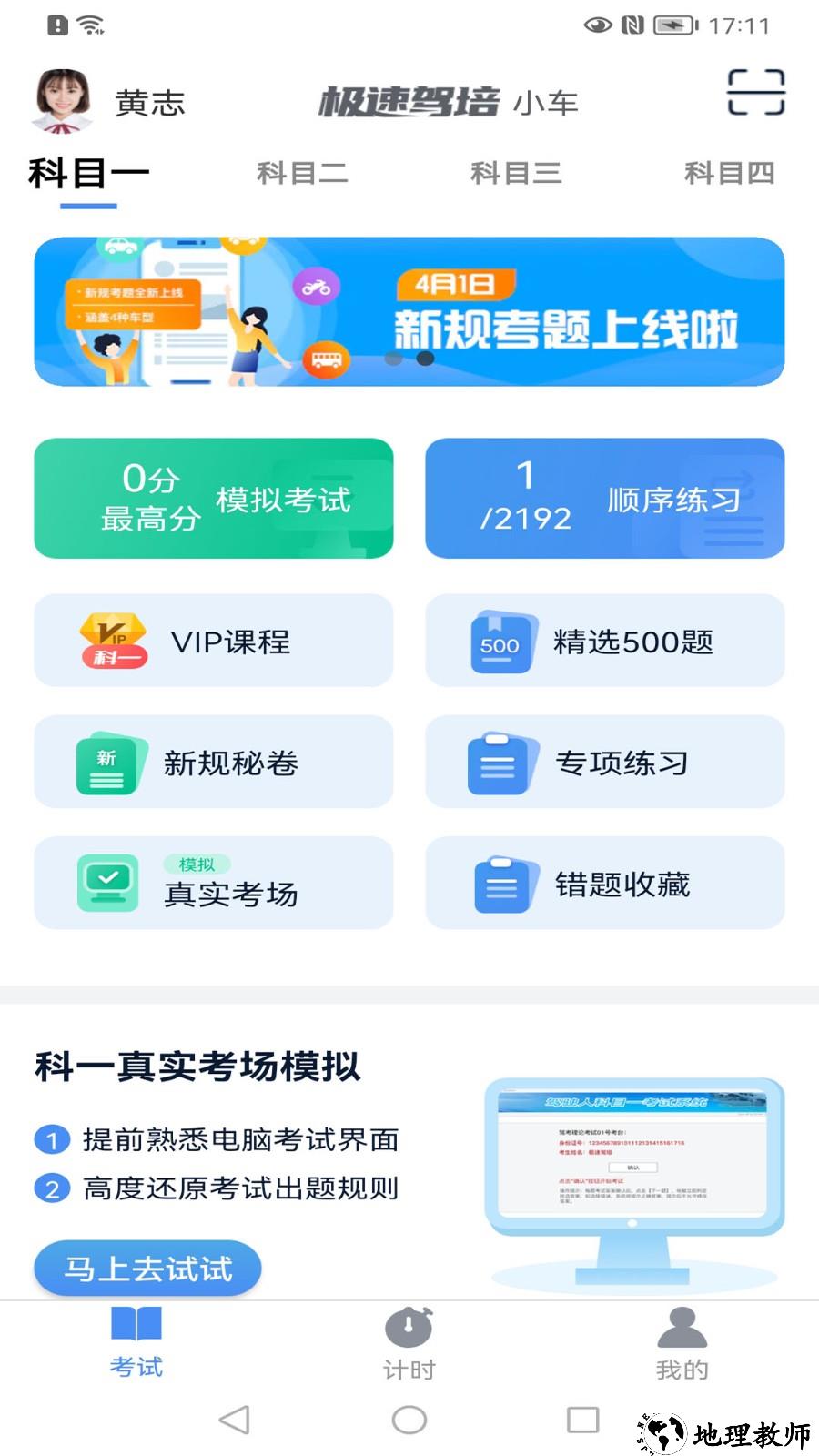Switch to the 科目四 tab

click(730, 173)
